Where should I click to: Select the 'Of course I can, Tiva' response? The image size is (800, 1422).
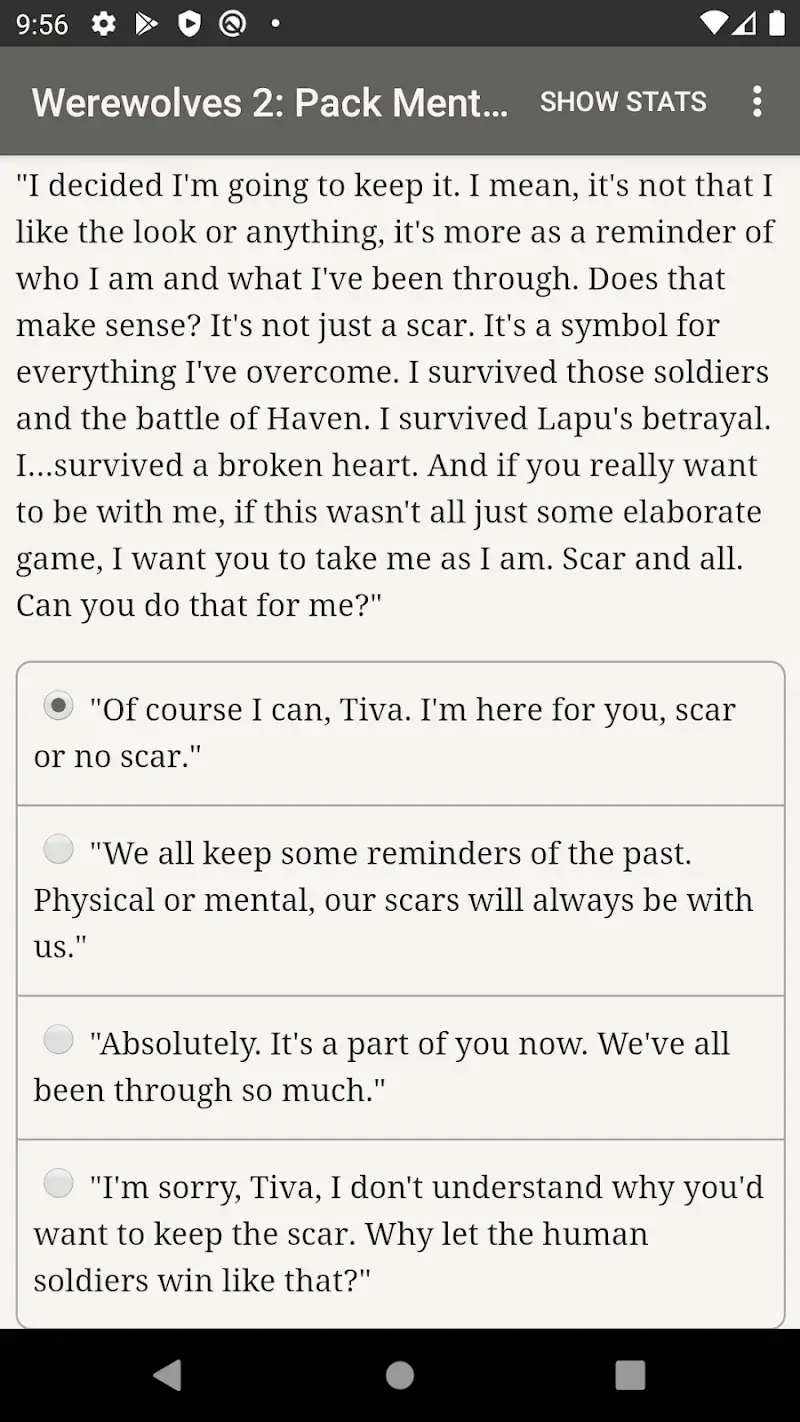click(x=400, y=732)
